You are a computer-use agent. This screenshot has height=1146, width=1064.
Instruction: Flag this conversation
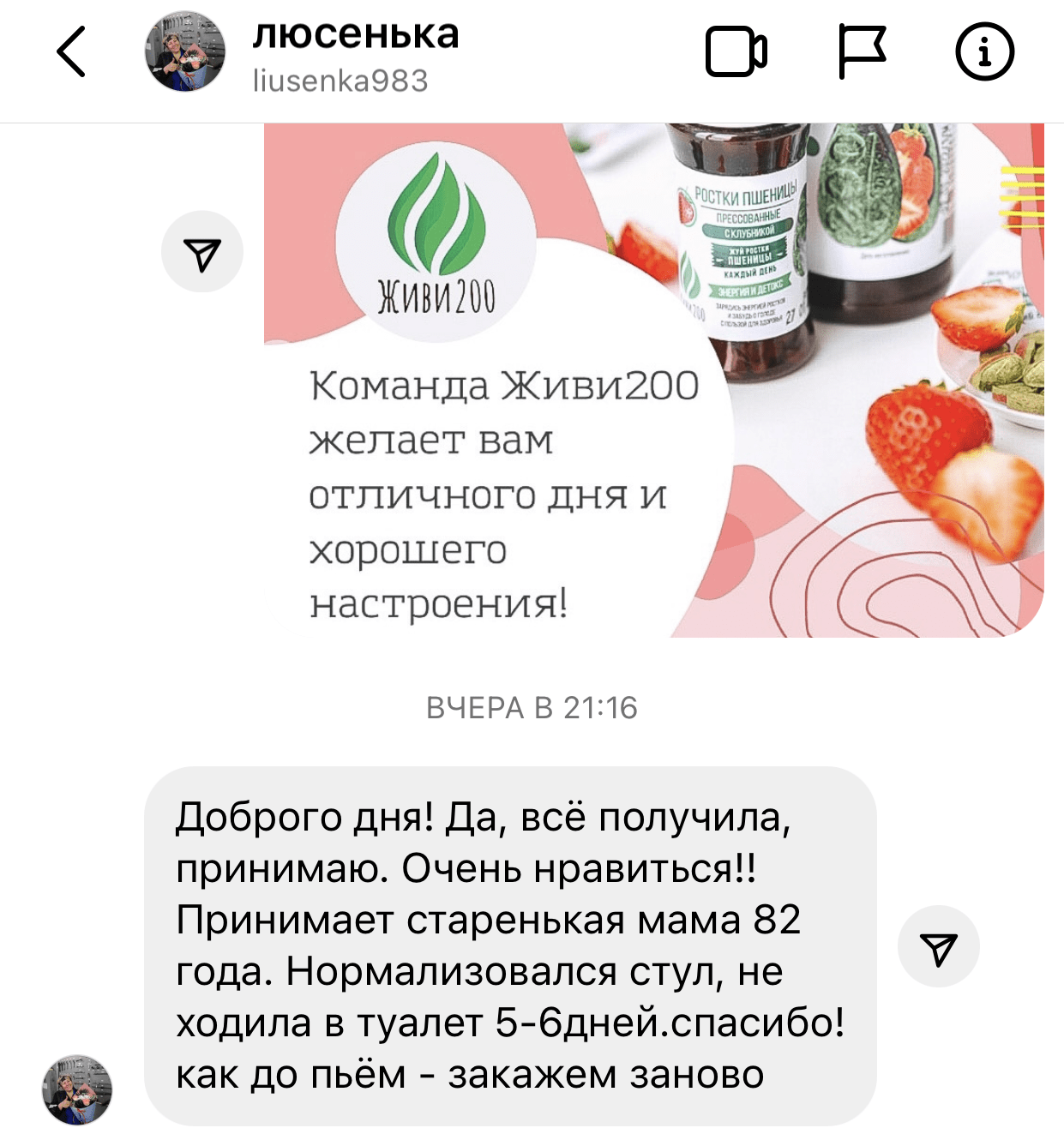861,52
